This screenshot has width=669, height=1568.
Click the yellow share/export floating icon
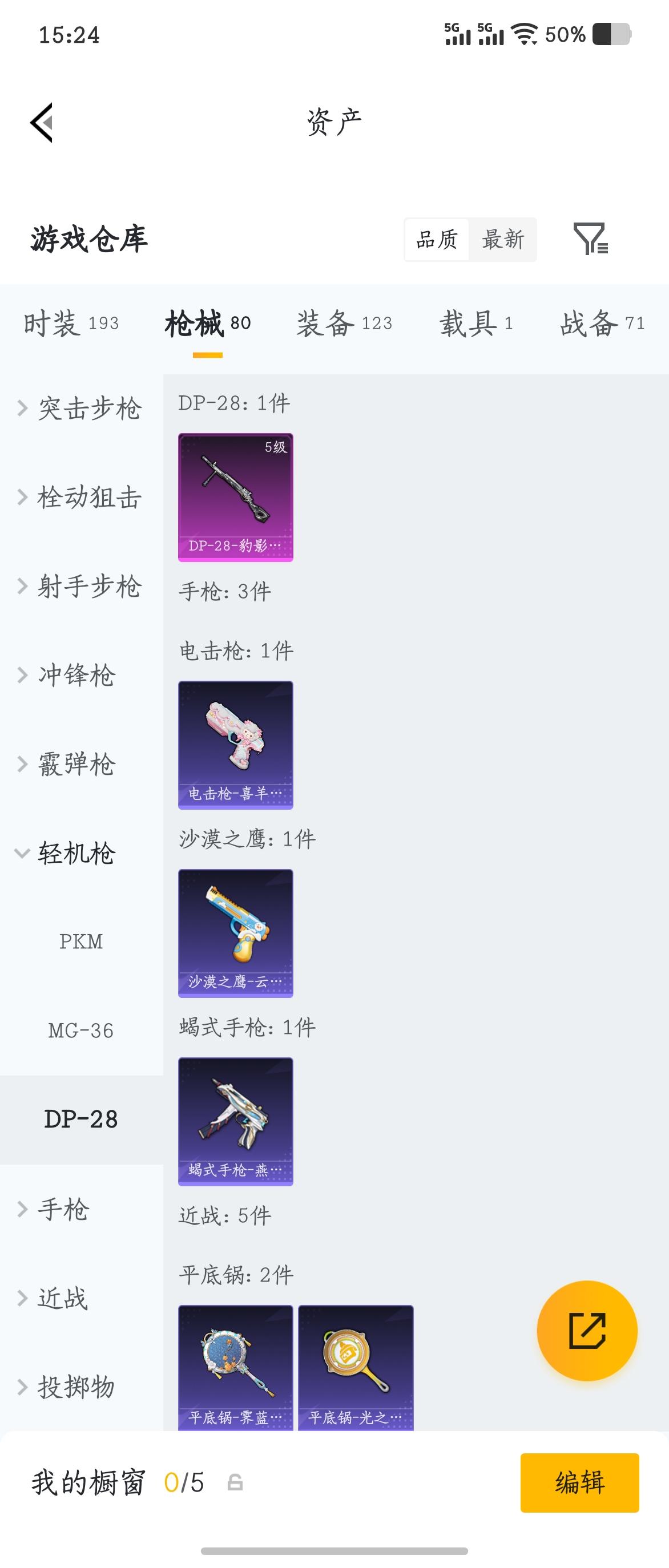(x=586, y=1331)
